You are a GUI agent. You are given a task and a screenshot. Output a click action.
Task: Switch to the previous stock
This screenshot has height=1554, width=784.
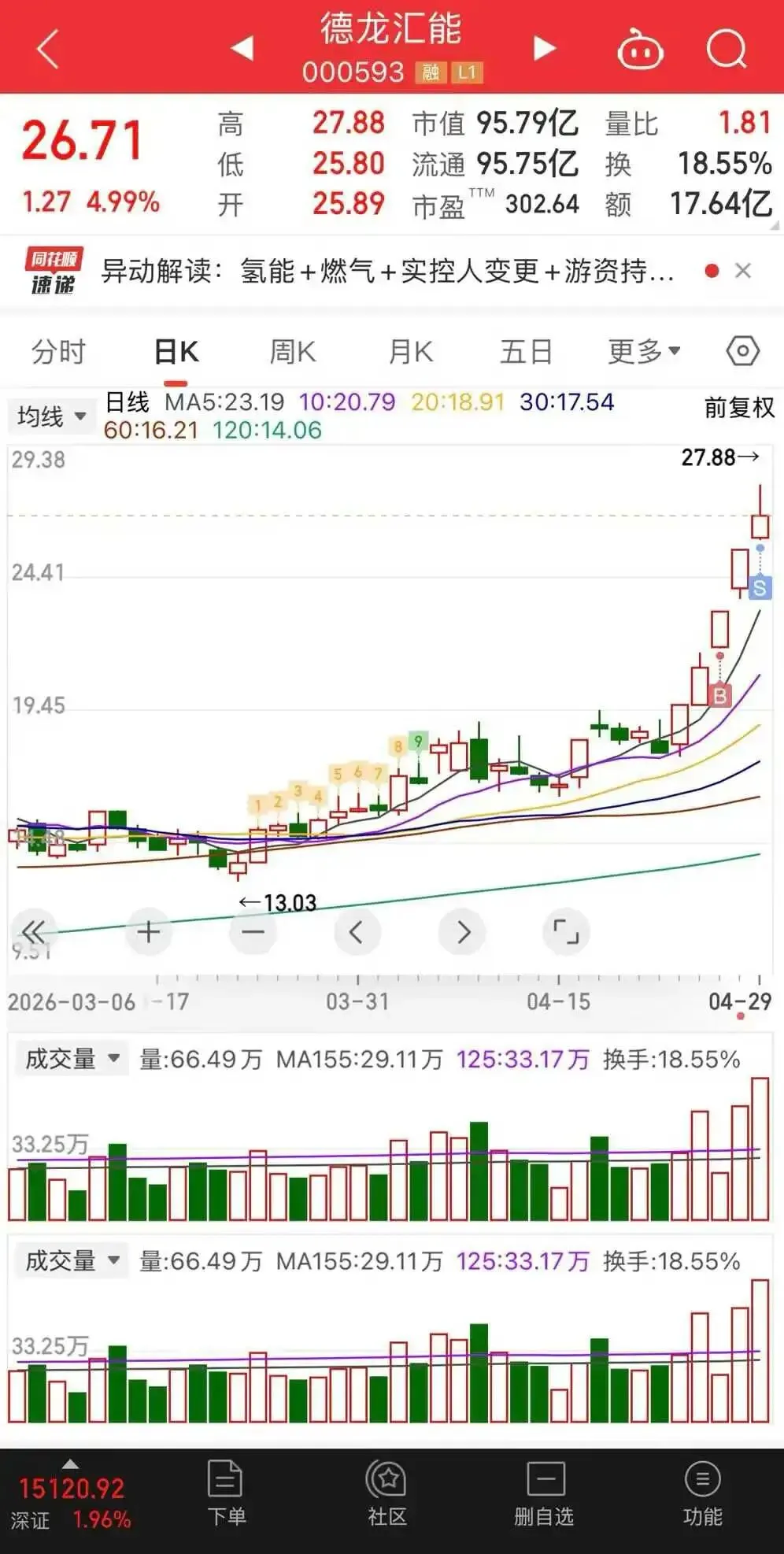[242, 48]
